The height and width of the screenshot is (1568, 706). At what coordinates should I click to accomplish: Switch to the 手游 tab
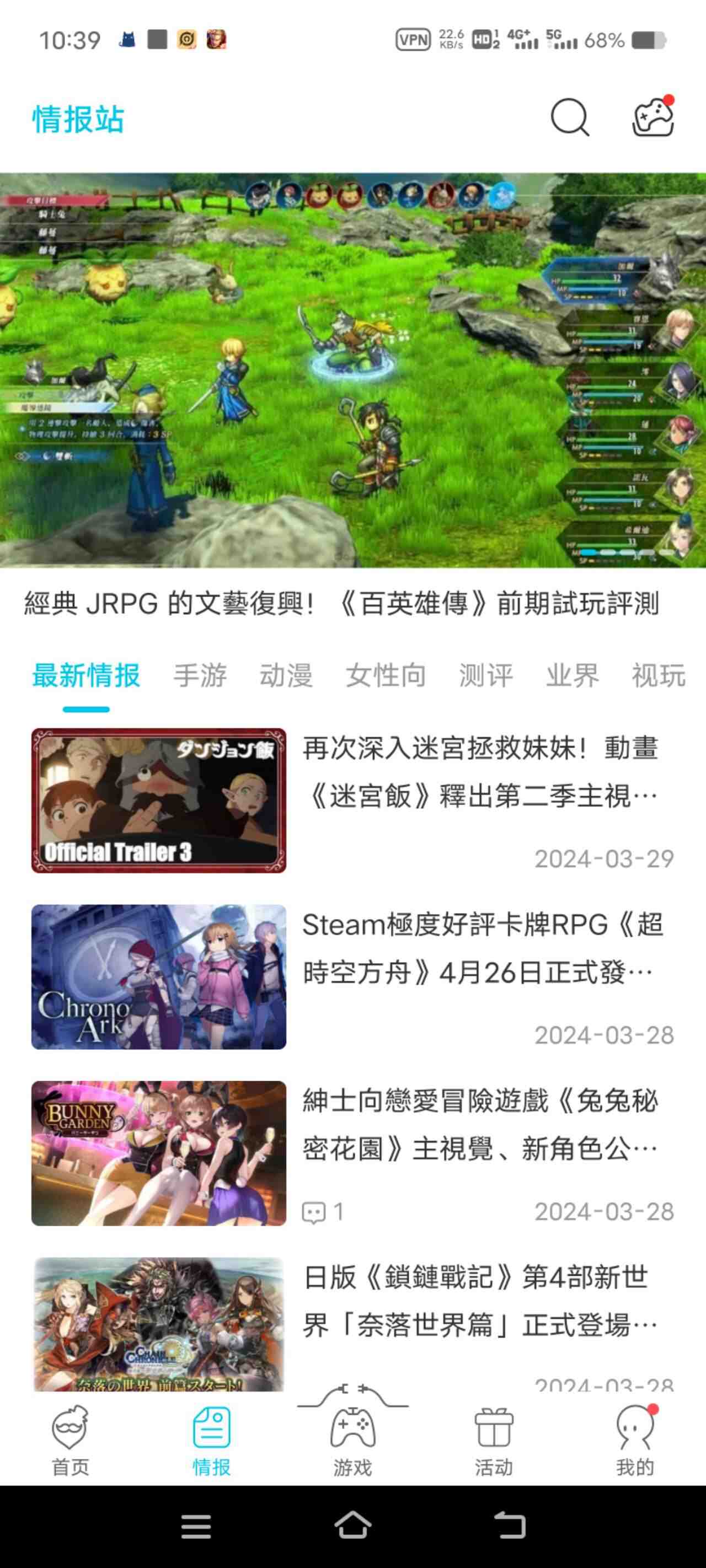coord(200,675)
